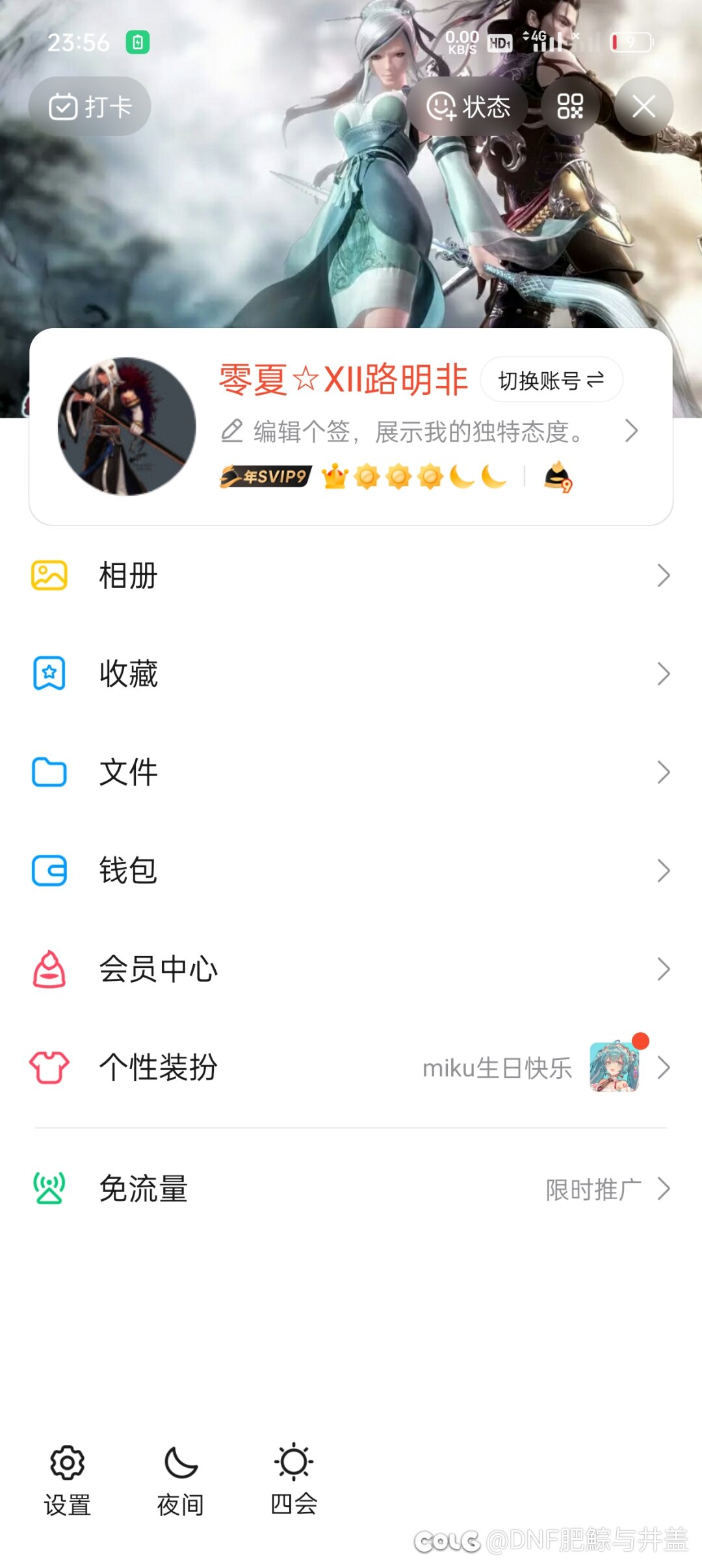Tap 切换账号 to switch accounts
702x1568 pixels.
(551, 380)
